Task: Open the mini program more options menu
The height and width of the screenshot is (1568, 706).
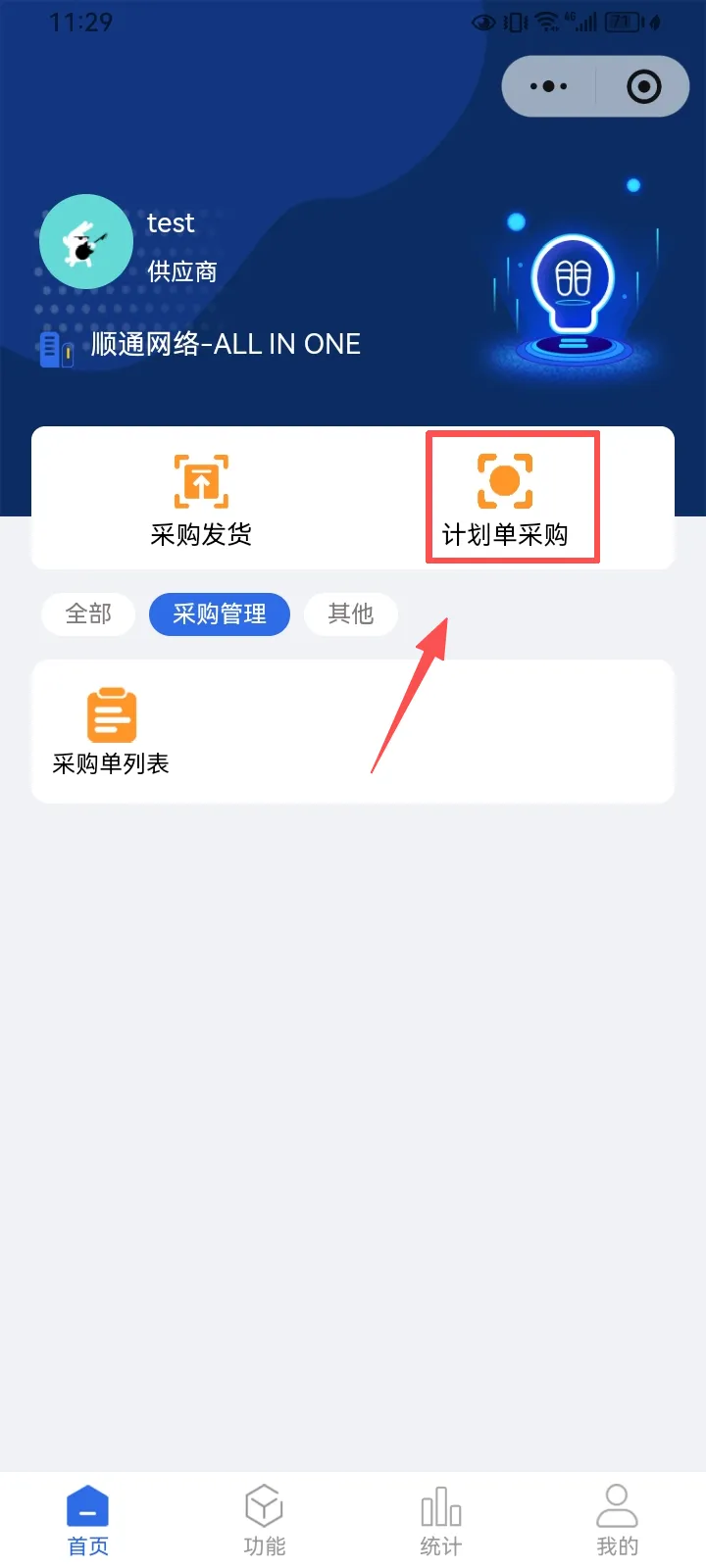Action: tap(548, 86)
